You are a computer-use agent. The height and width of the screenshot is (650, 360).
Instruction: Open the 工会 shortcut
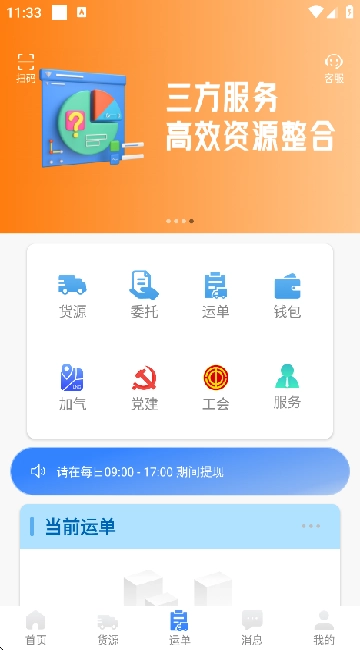216,387
